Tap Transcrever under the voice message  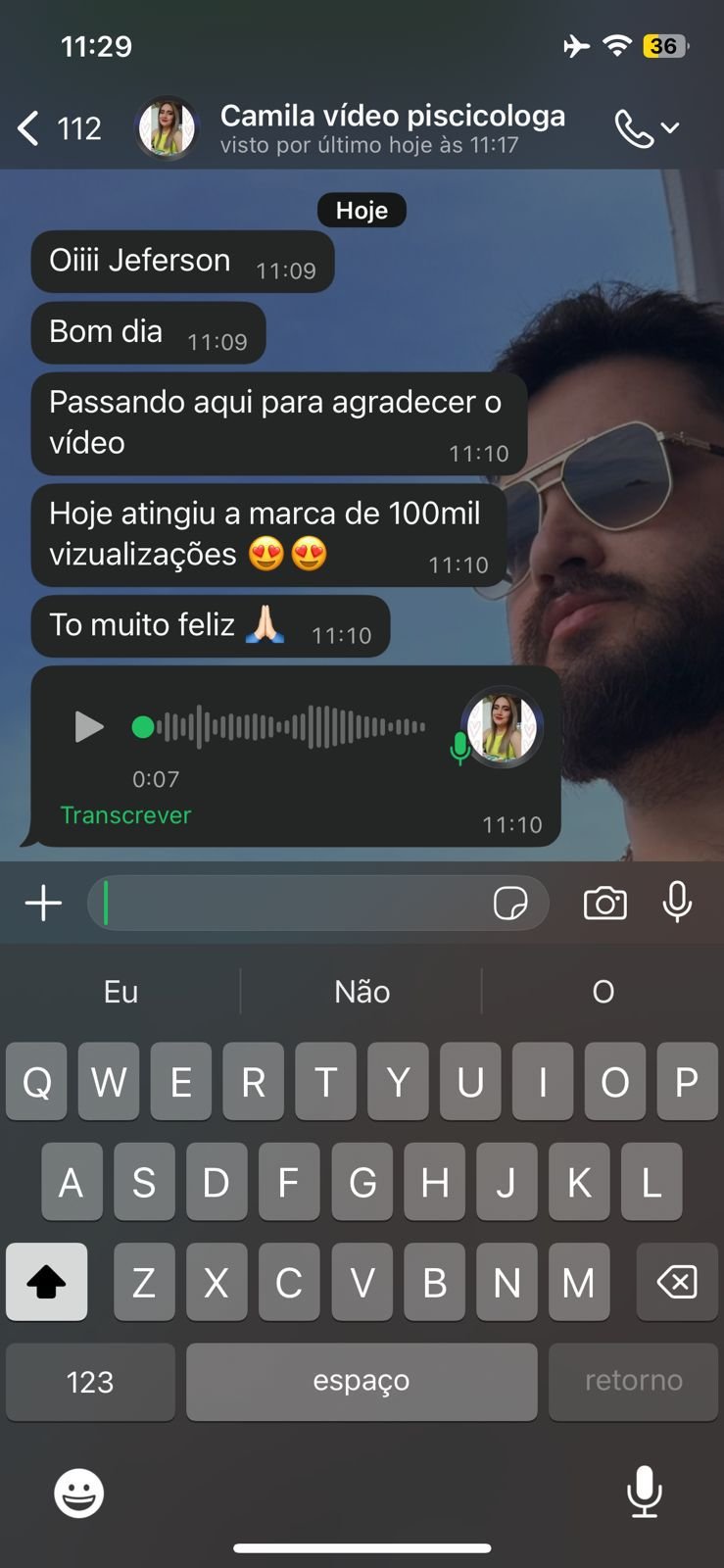tap(125, 815)
